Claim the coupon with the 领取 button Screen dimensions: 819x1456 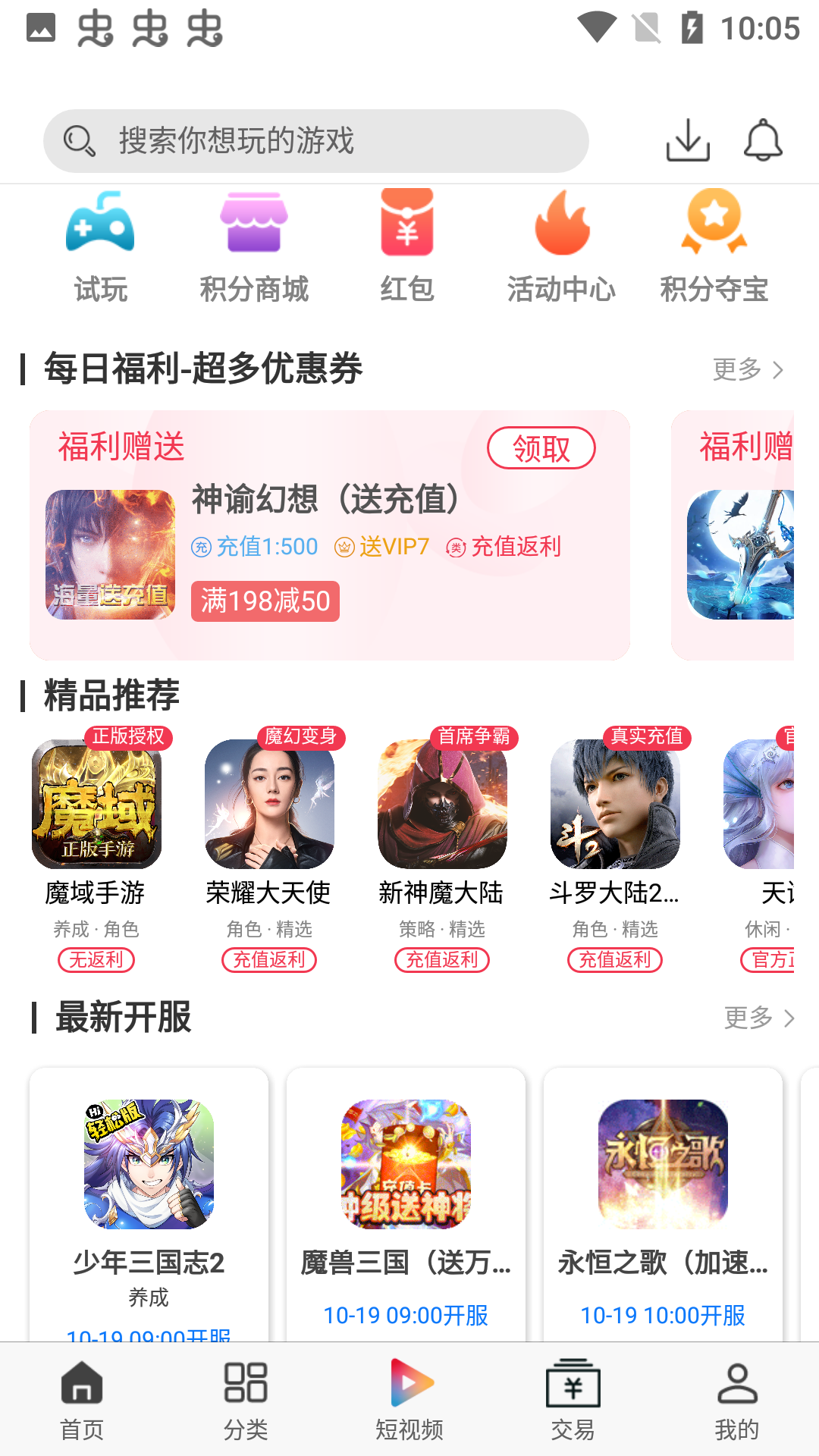[541, 449]
